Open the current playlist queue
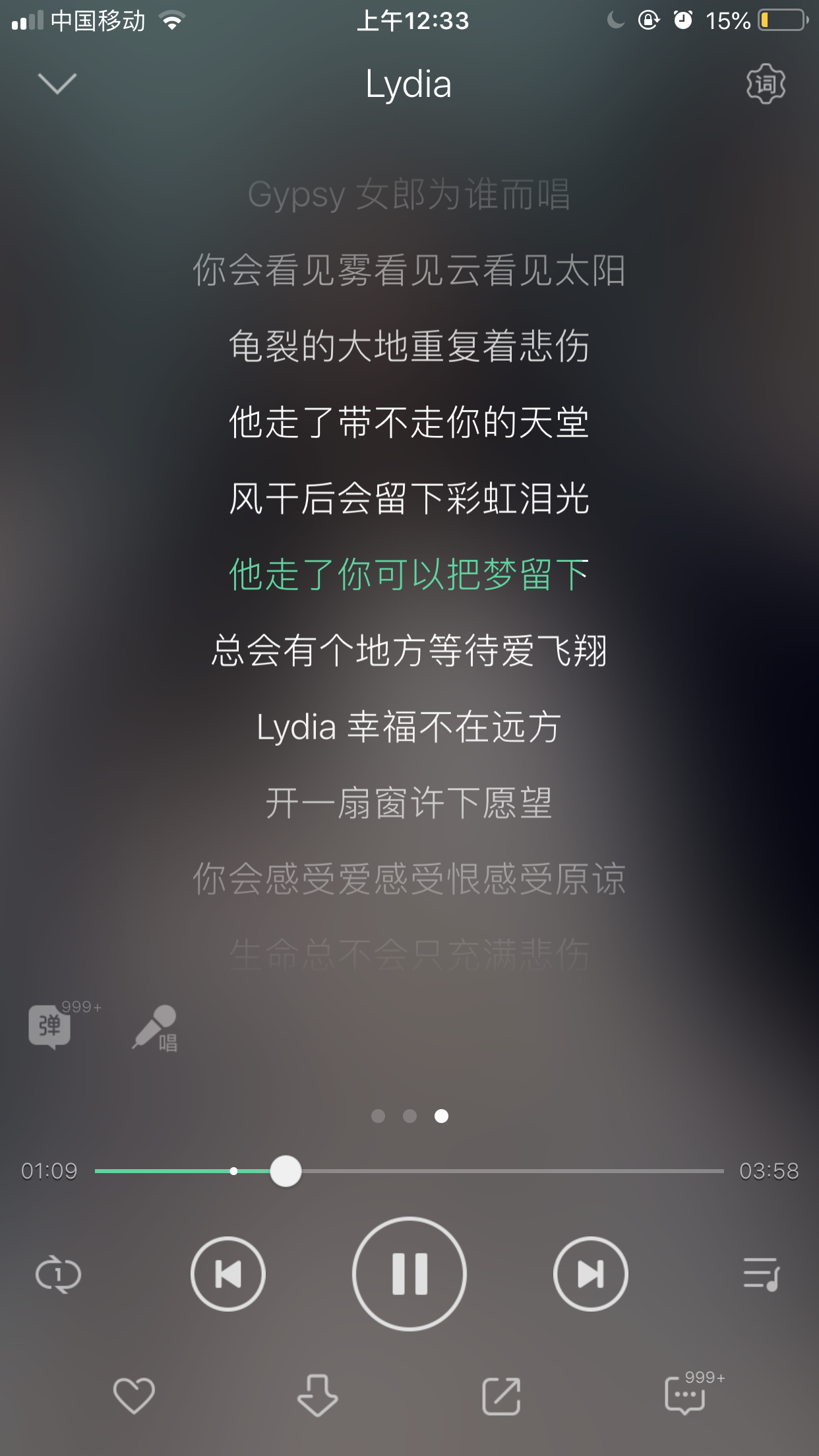Image resolution: width=819 pixels, height=1456 pixels. coord(762,1273)
